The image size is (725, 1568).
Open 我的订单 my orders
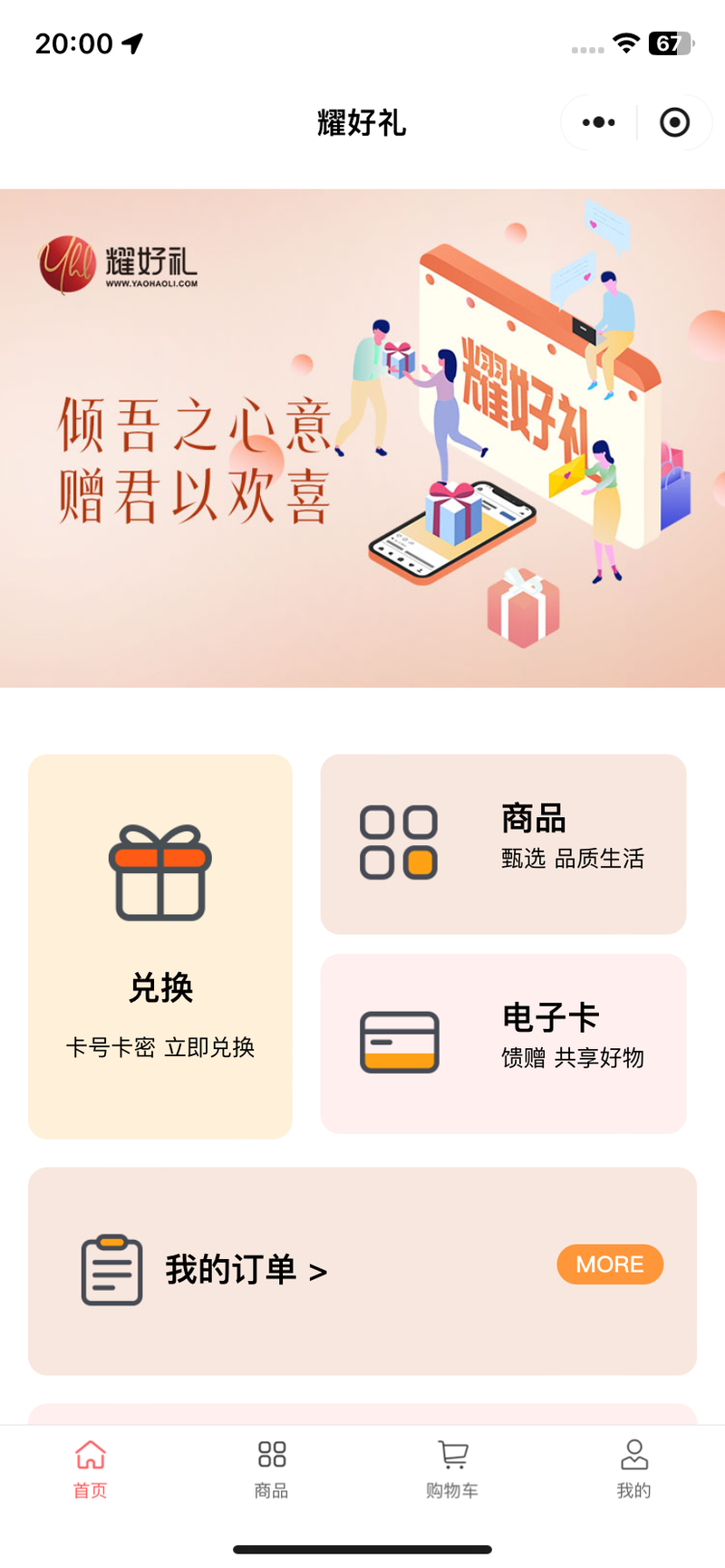245,1270
